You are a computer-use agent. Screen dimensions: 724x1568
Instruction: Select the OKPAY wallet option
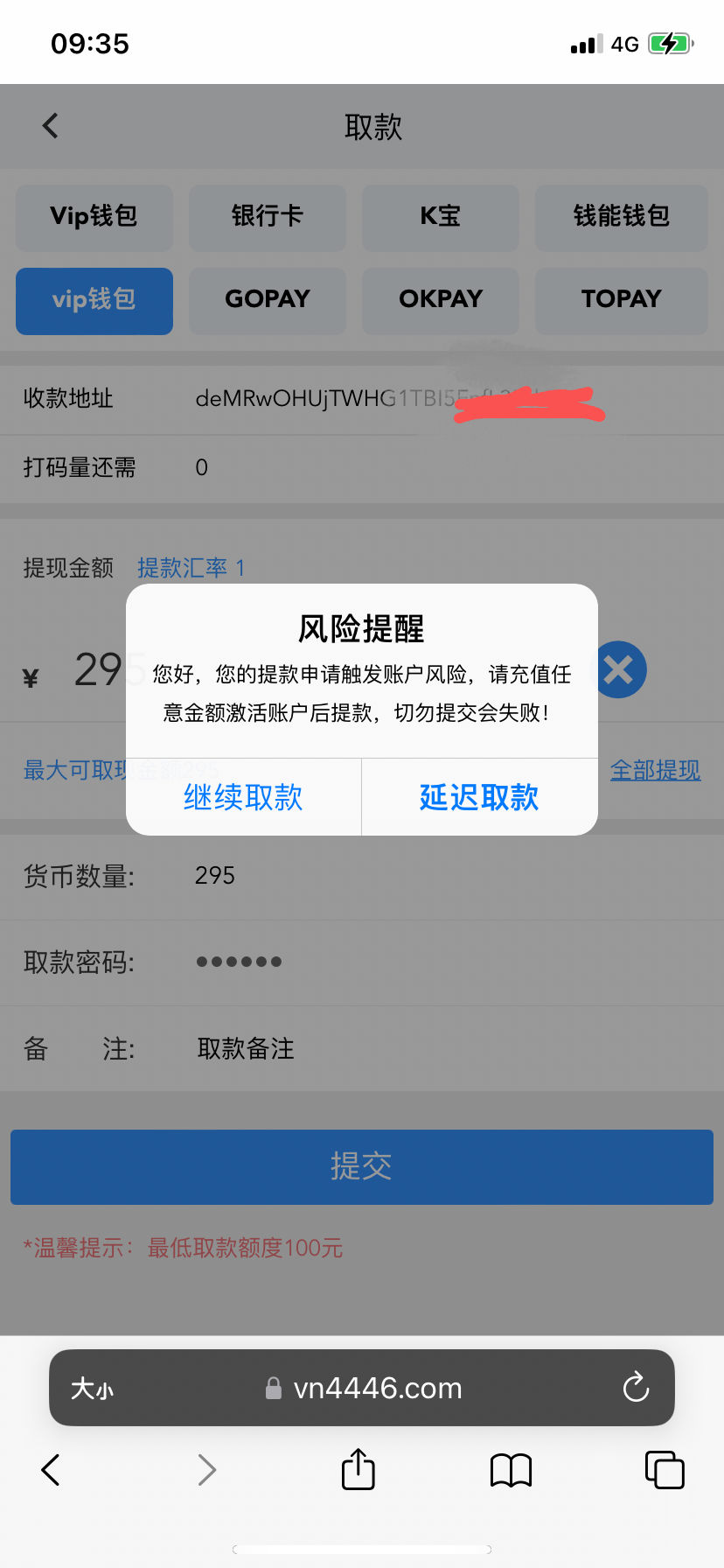click(441, 301)
